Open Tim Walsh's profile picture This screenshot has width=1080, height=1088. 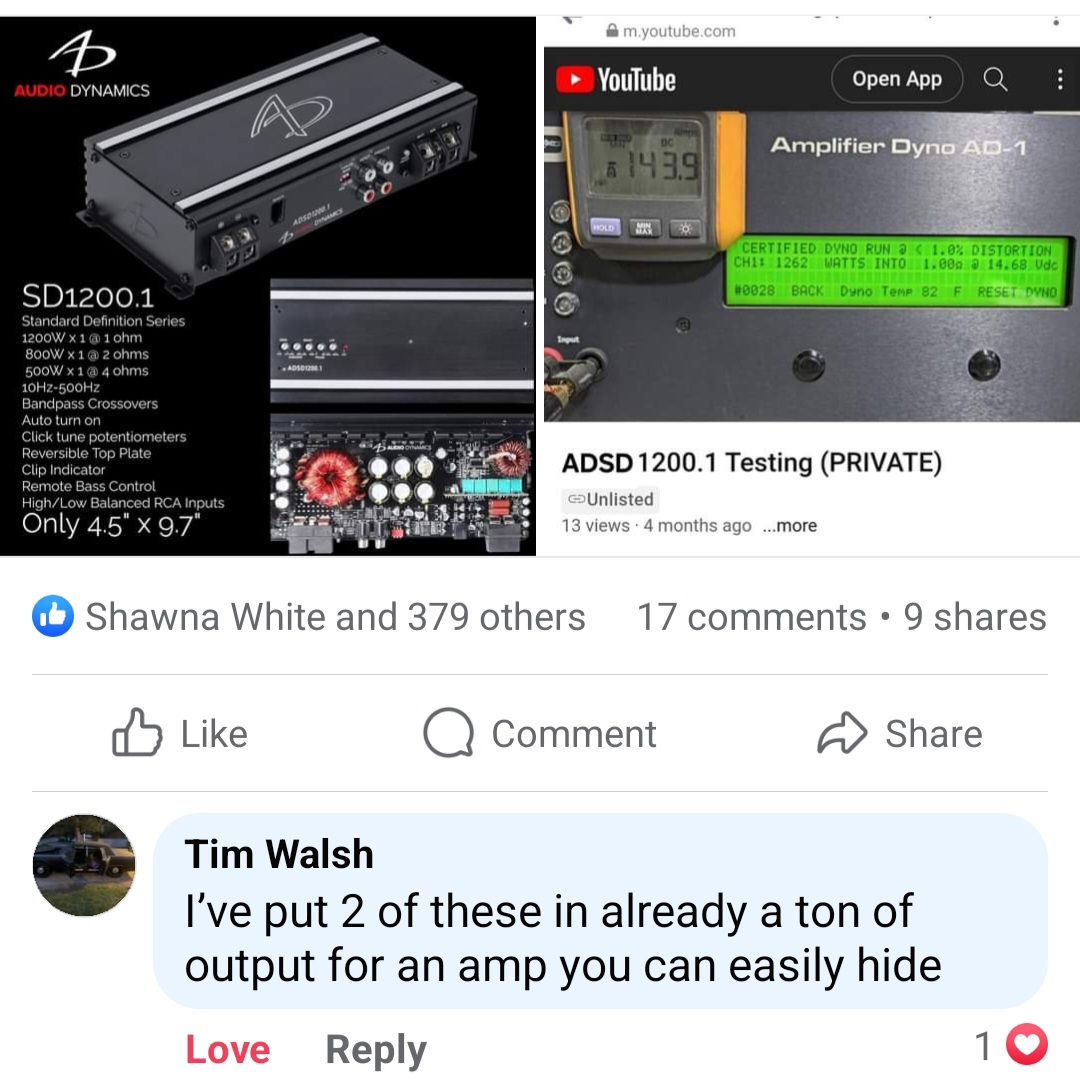point(84,865)
